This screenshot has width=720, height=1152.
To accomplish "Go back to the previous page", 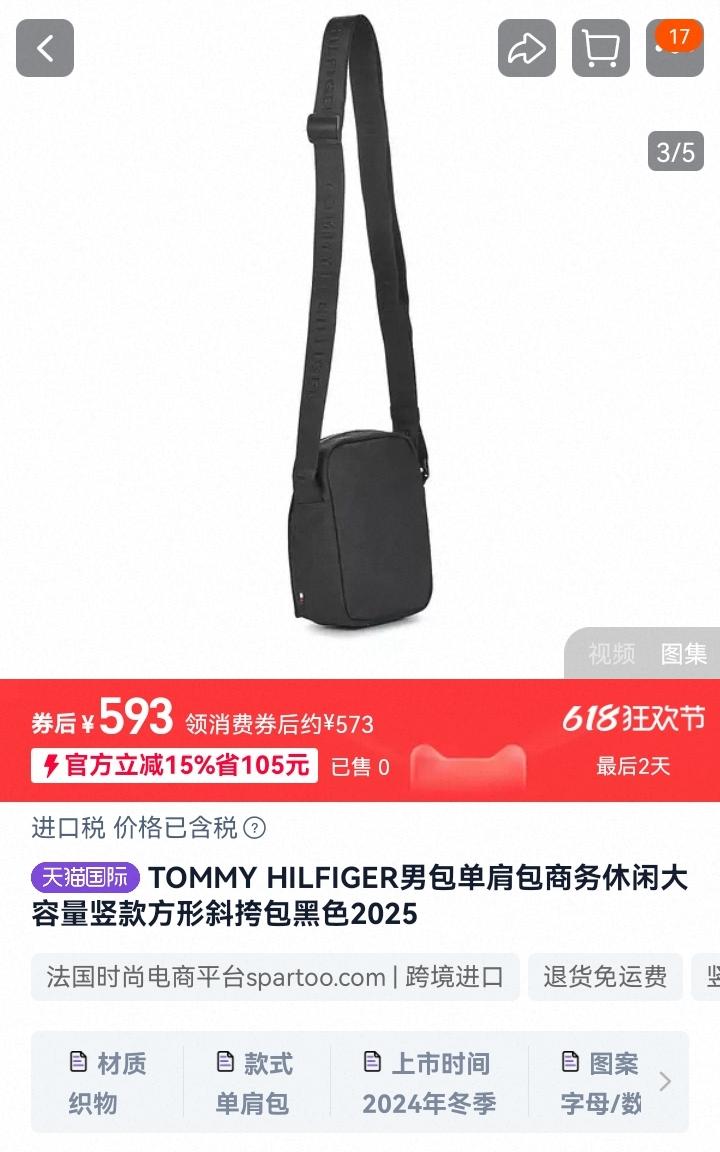I will coord(45,48).
